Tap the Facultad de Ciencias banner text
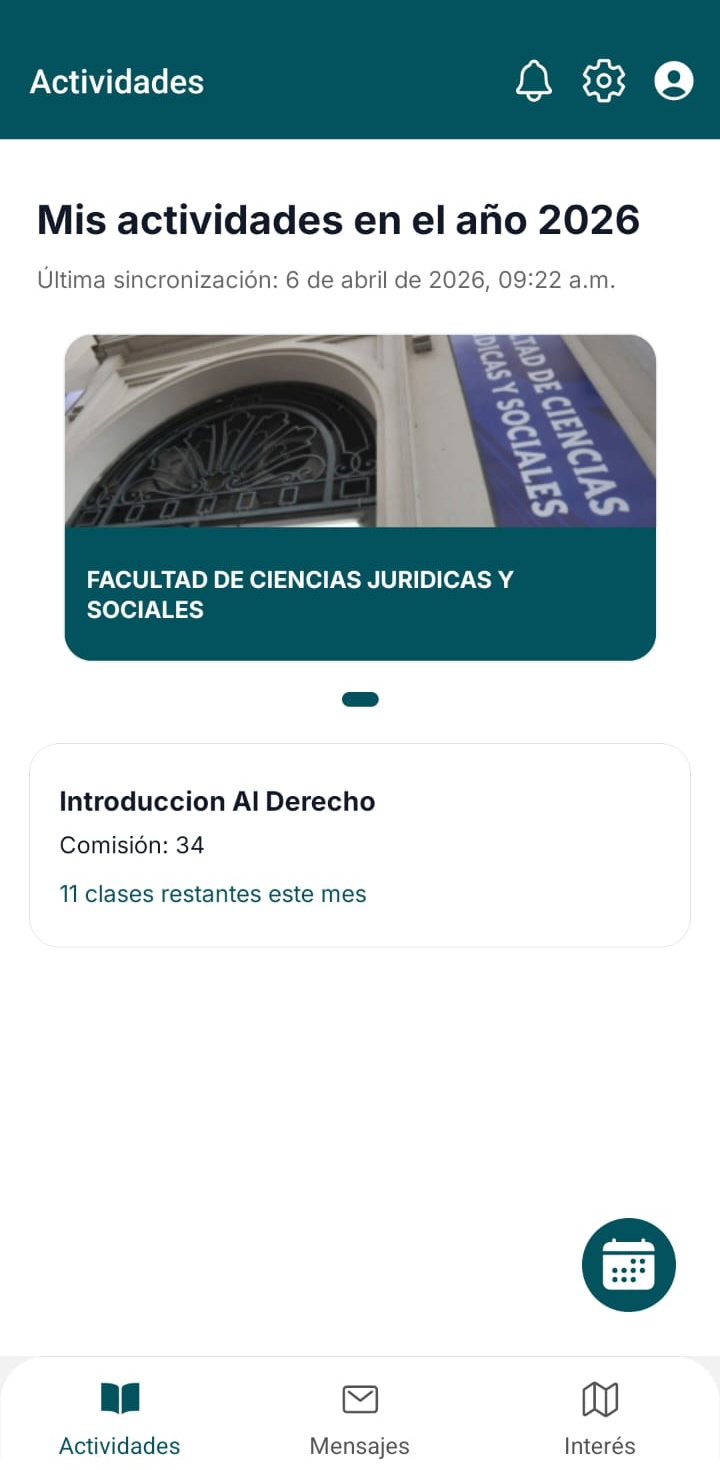Screen dimensions: 720x1470 (300, 593)
